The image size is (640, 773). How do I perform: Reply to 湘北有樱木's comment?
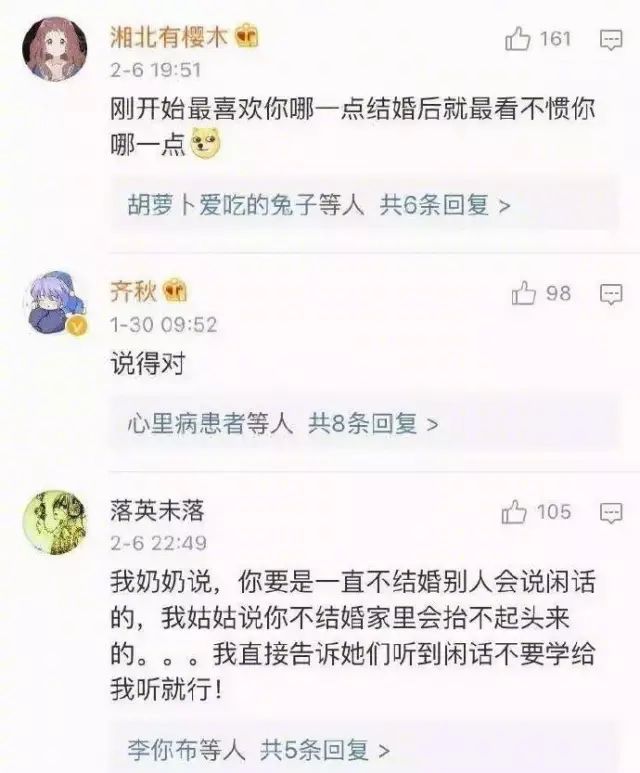[610, 40]
